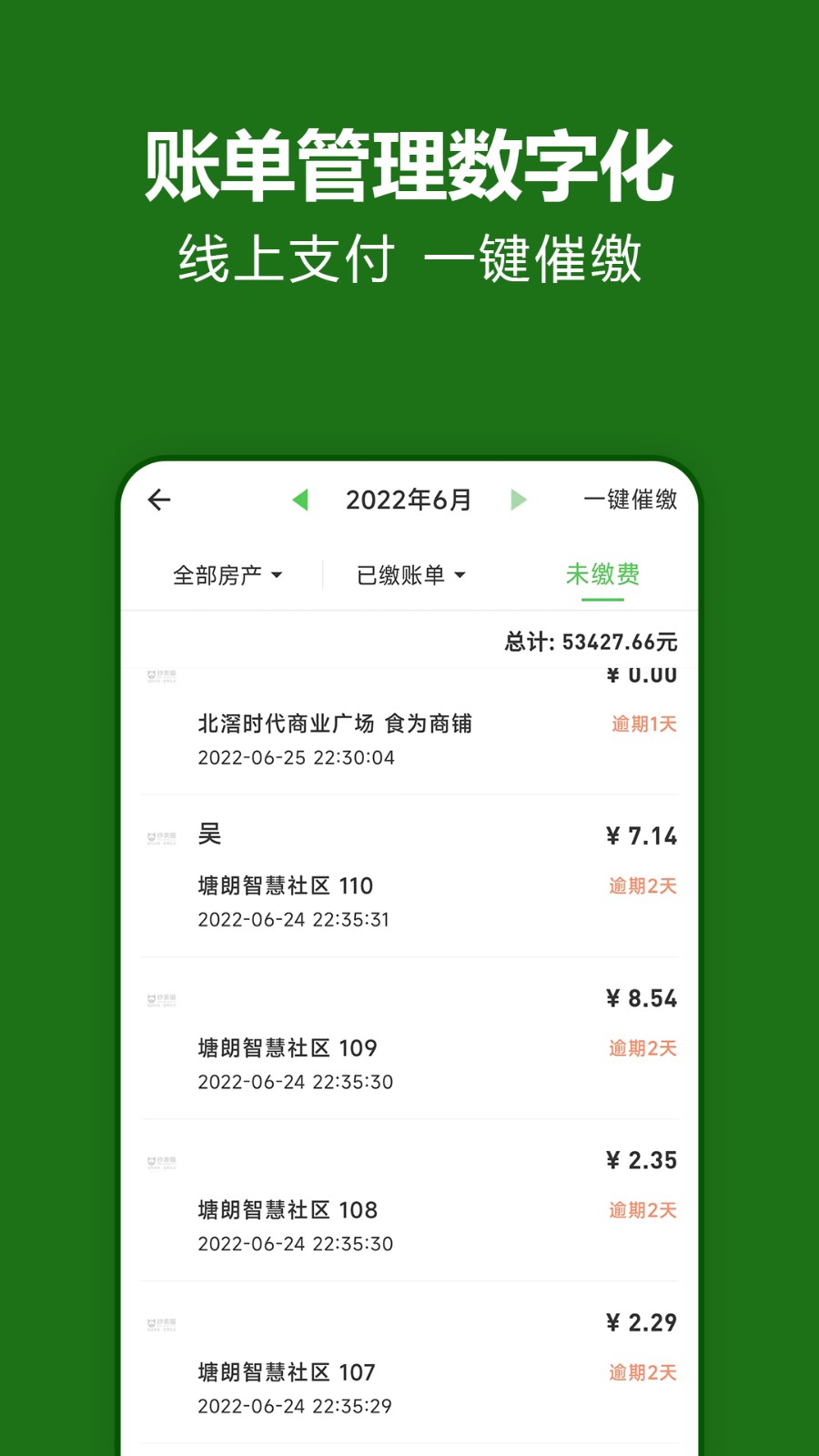Click the 抄表猫 watermark logo beside ¥7.14
Image resolution: width=819 pixels, height=1456 pixels.
click(x=162, y=835)
